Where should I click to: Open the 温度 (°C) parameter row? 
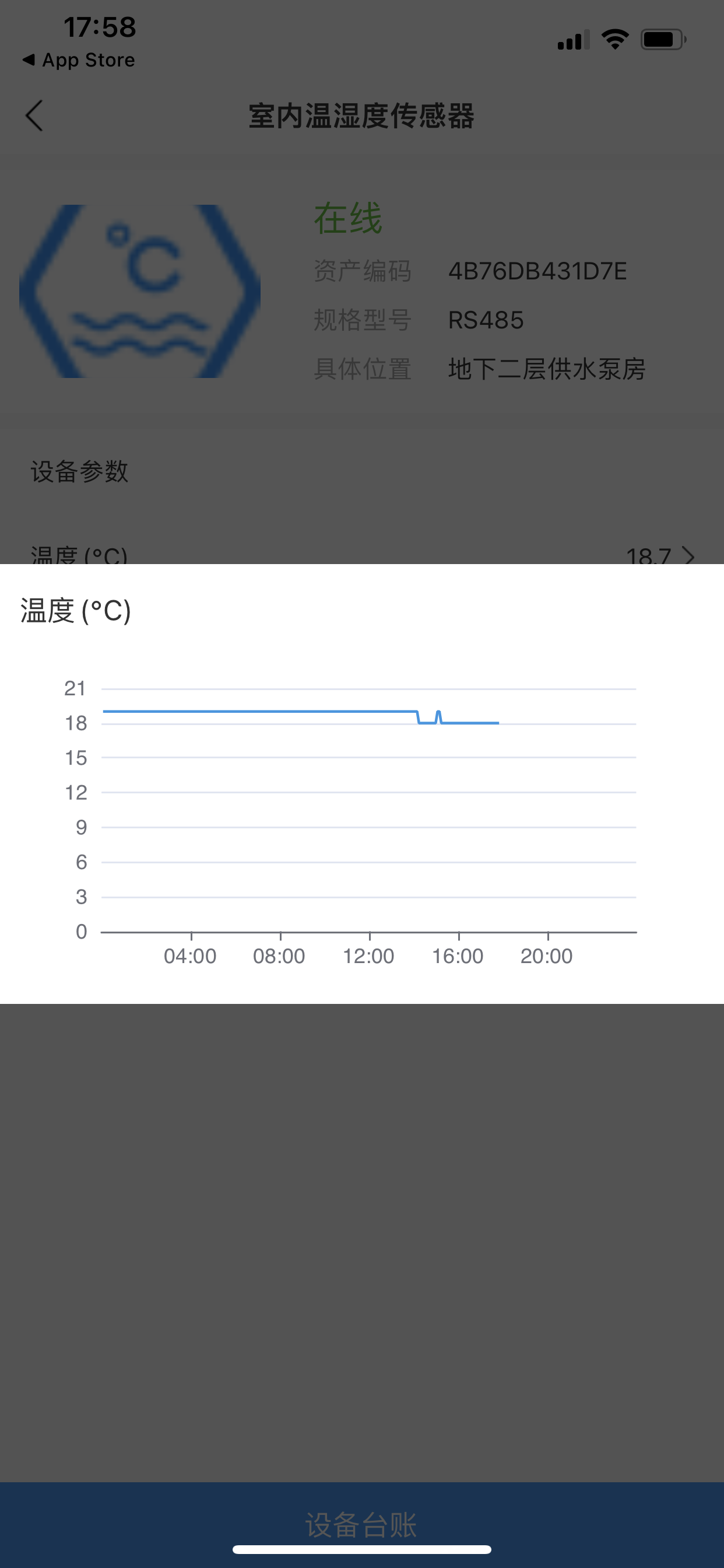pos(361,555)
